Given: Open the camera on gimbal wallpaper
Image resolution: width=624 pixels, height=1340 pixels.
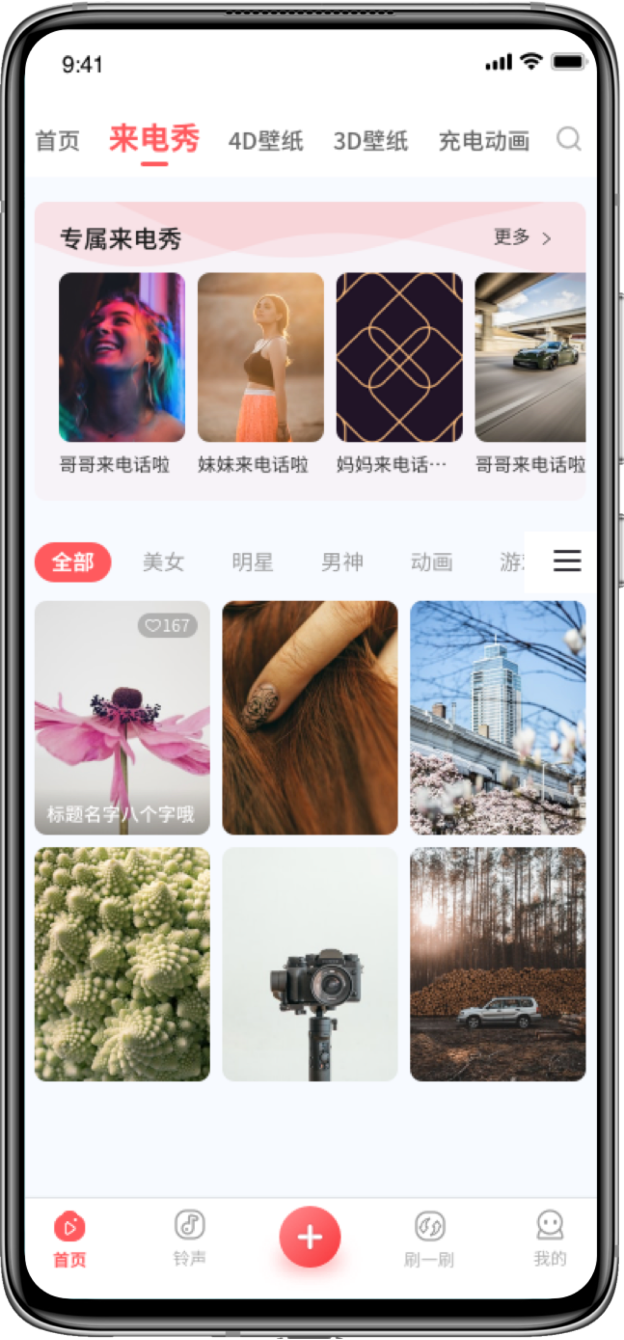Looking at the screenshot, I should (x=310, y=964).
